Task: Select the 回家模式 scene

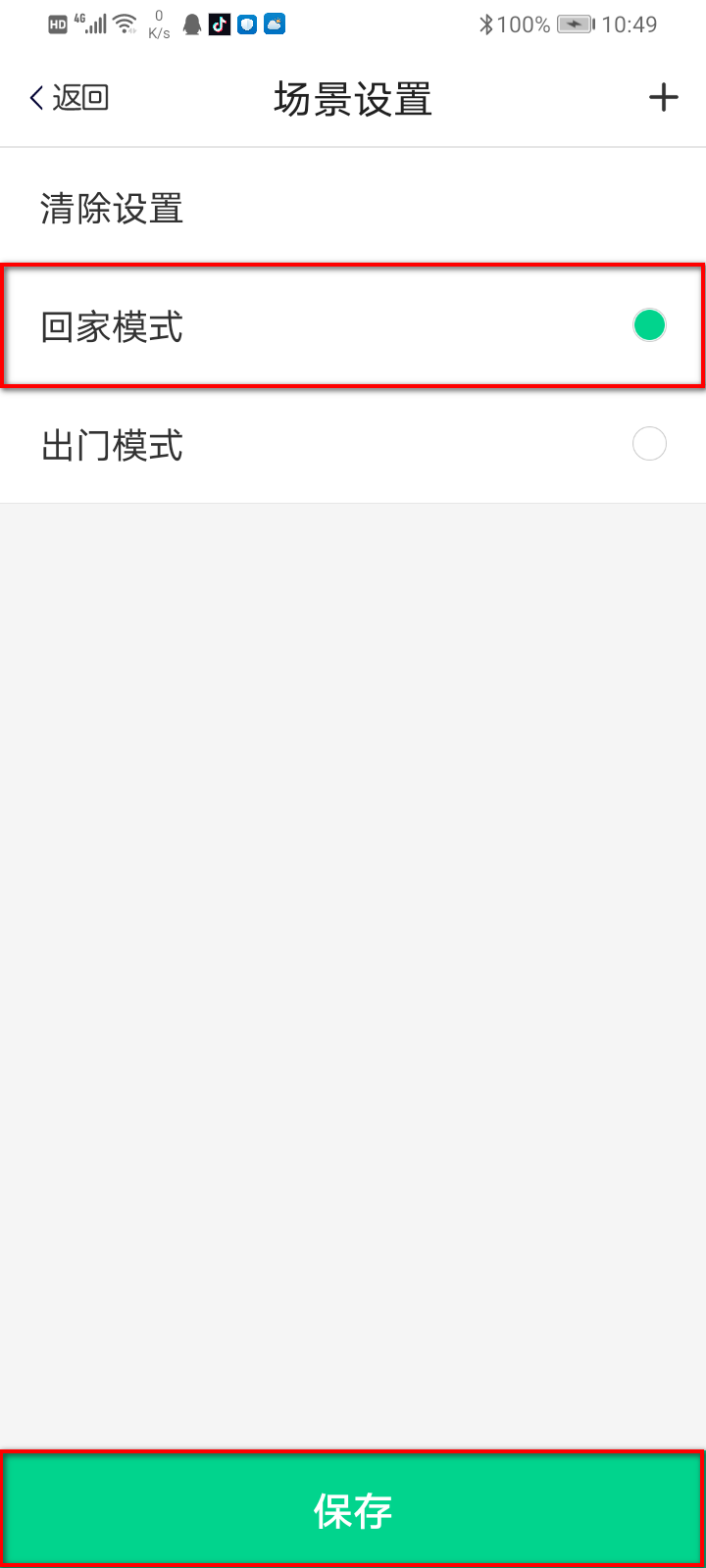Action: (x=353, y=325)
